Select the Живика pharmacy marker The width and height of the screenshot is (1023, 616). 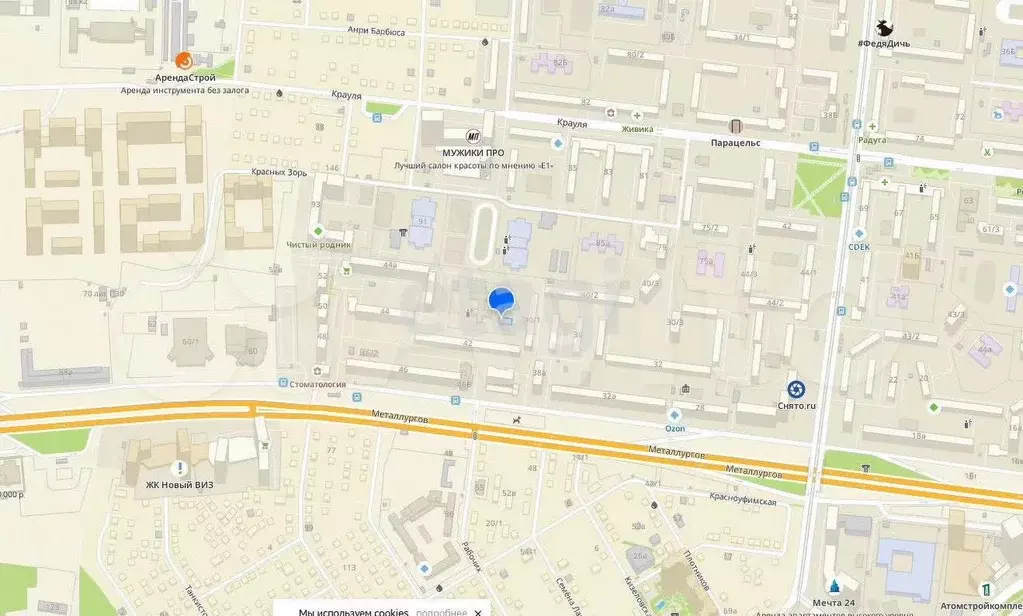coord(636,115)
